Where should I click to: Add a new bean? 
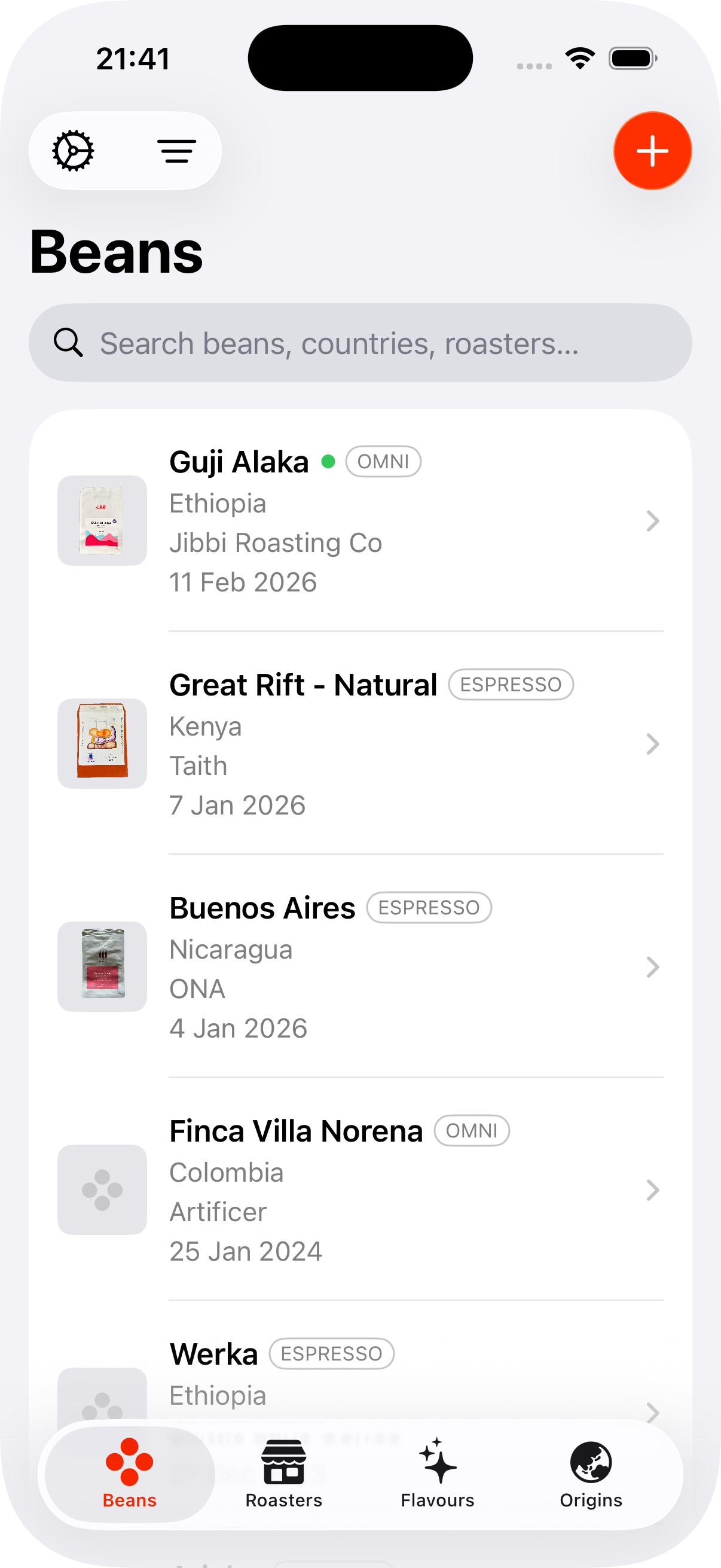pyautogui.click(x=652, y=151)
